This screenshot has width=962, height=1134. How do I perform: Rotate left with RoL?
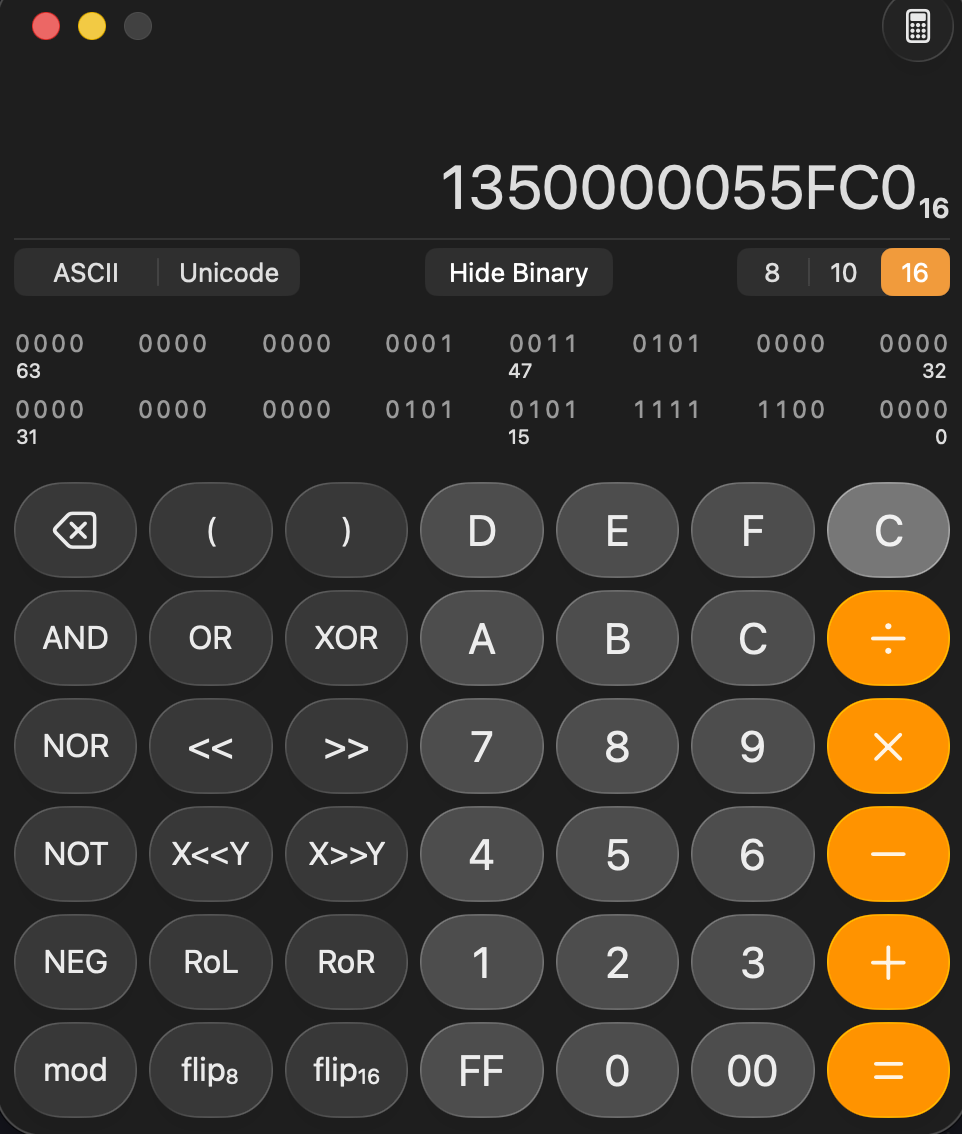pyautogui.click(x=210, y=963)
